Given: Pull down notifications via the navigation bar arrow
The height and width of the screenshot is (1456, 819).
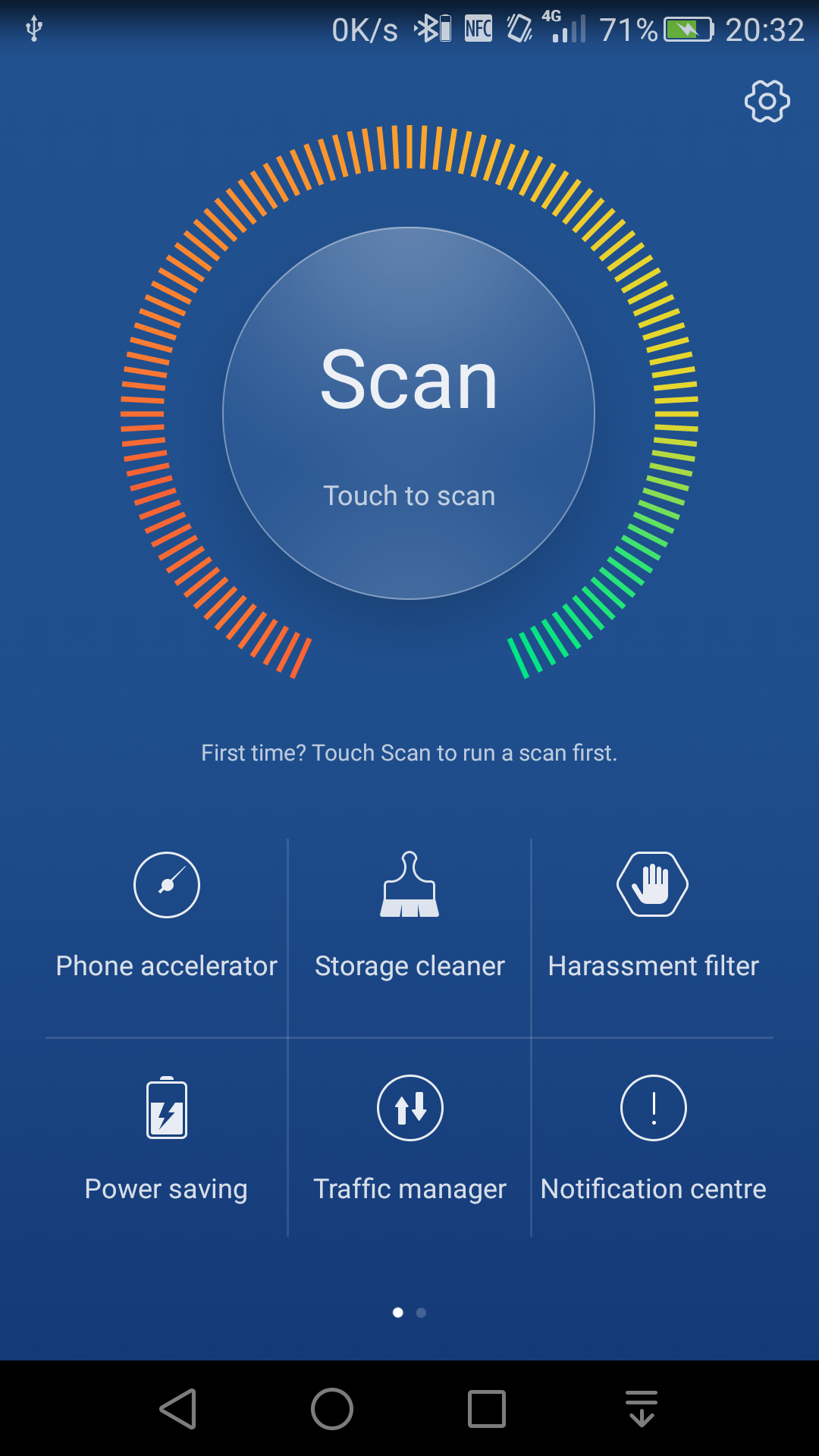Looking at the screenshot, I should [642, 1409].
